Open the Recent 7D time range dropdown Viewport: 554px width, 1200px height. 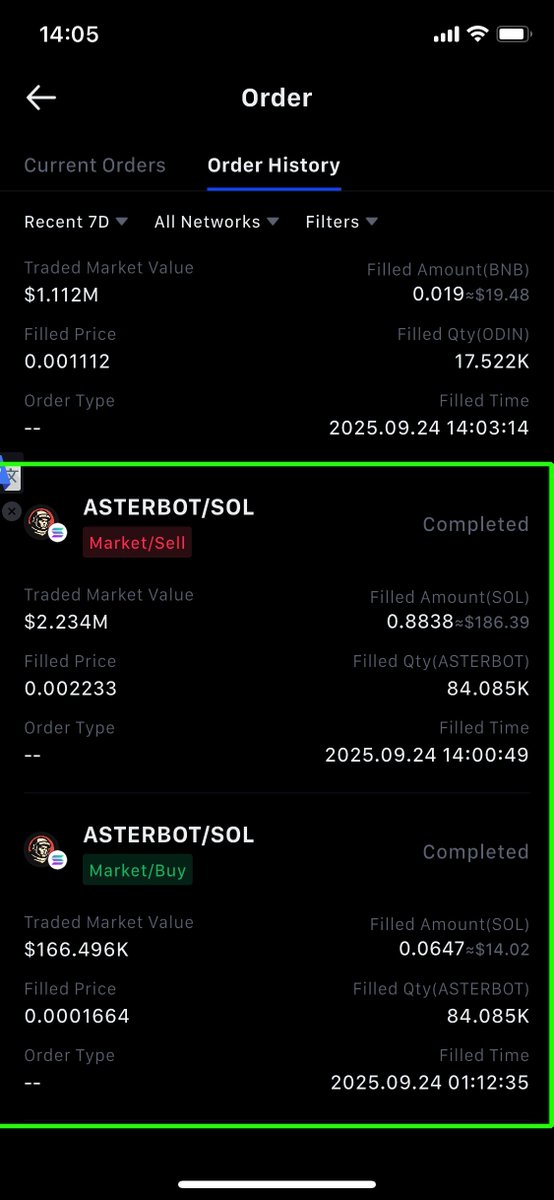(x=76, y=222)
